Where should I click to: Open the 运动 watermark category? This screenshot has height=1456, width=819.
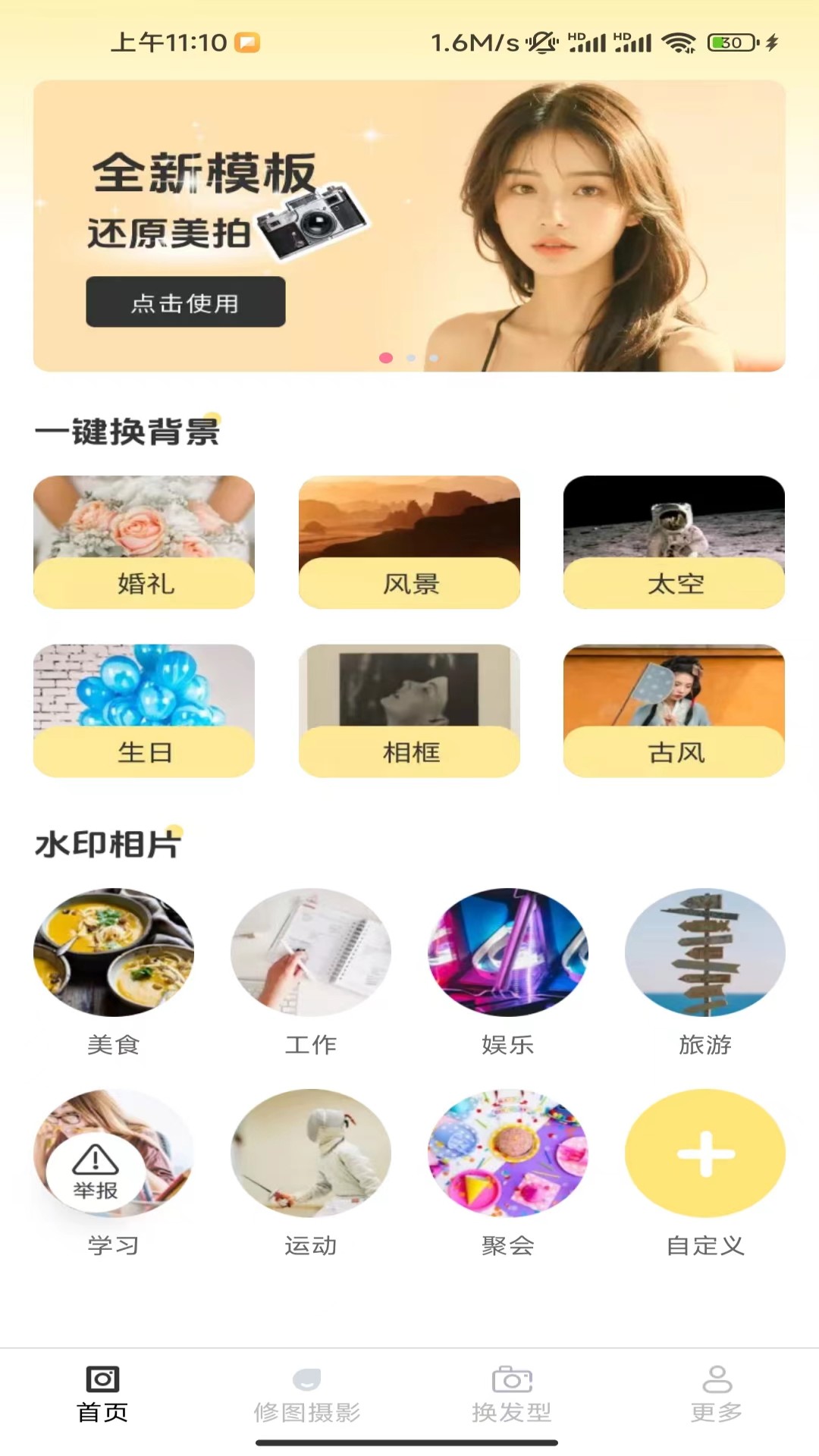click(311, 1153)
